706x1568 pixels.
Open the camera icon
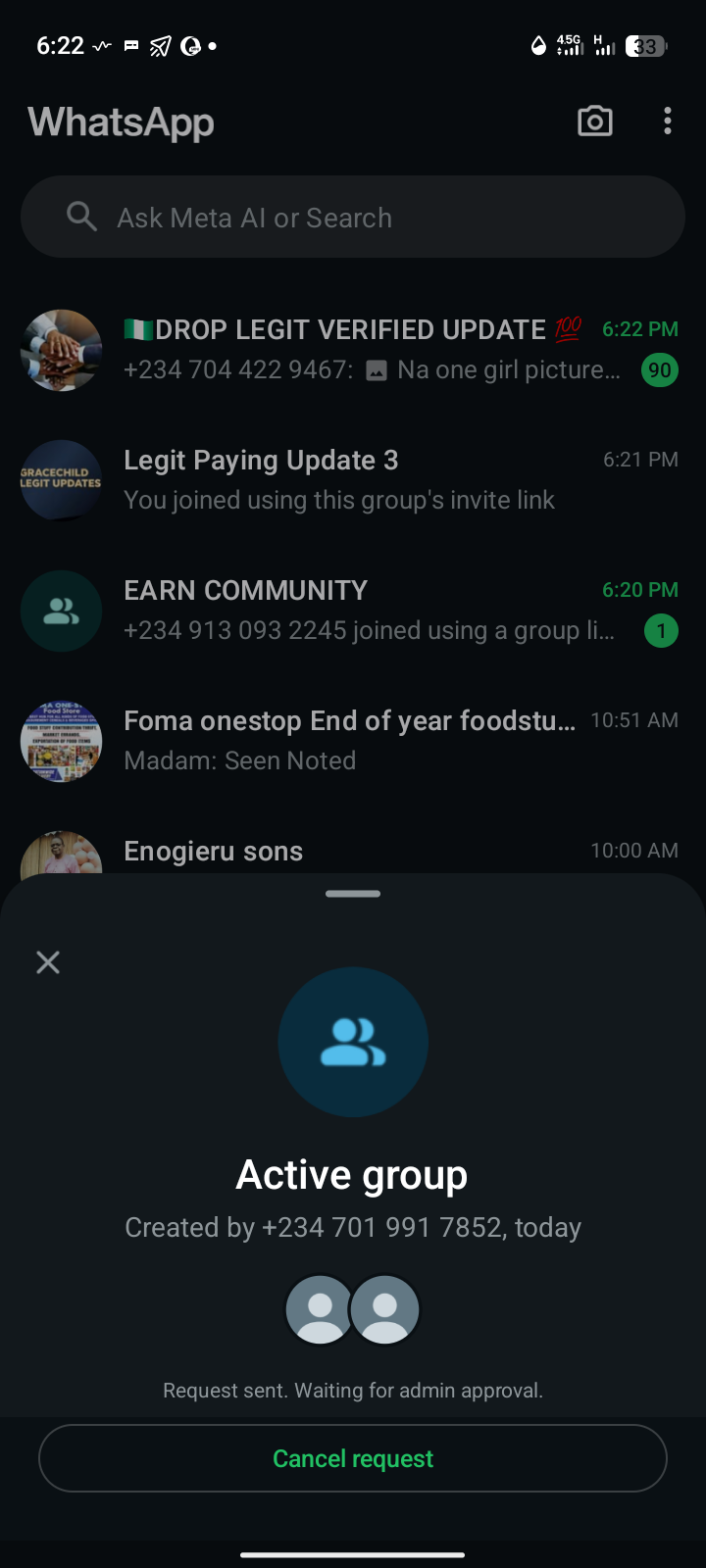pyautogui.click(x=594, y=122)
